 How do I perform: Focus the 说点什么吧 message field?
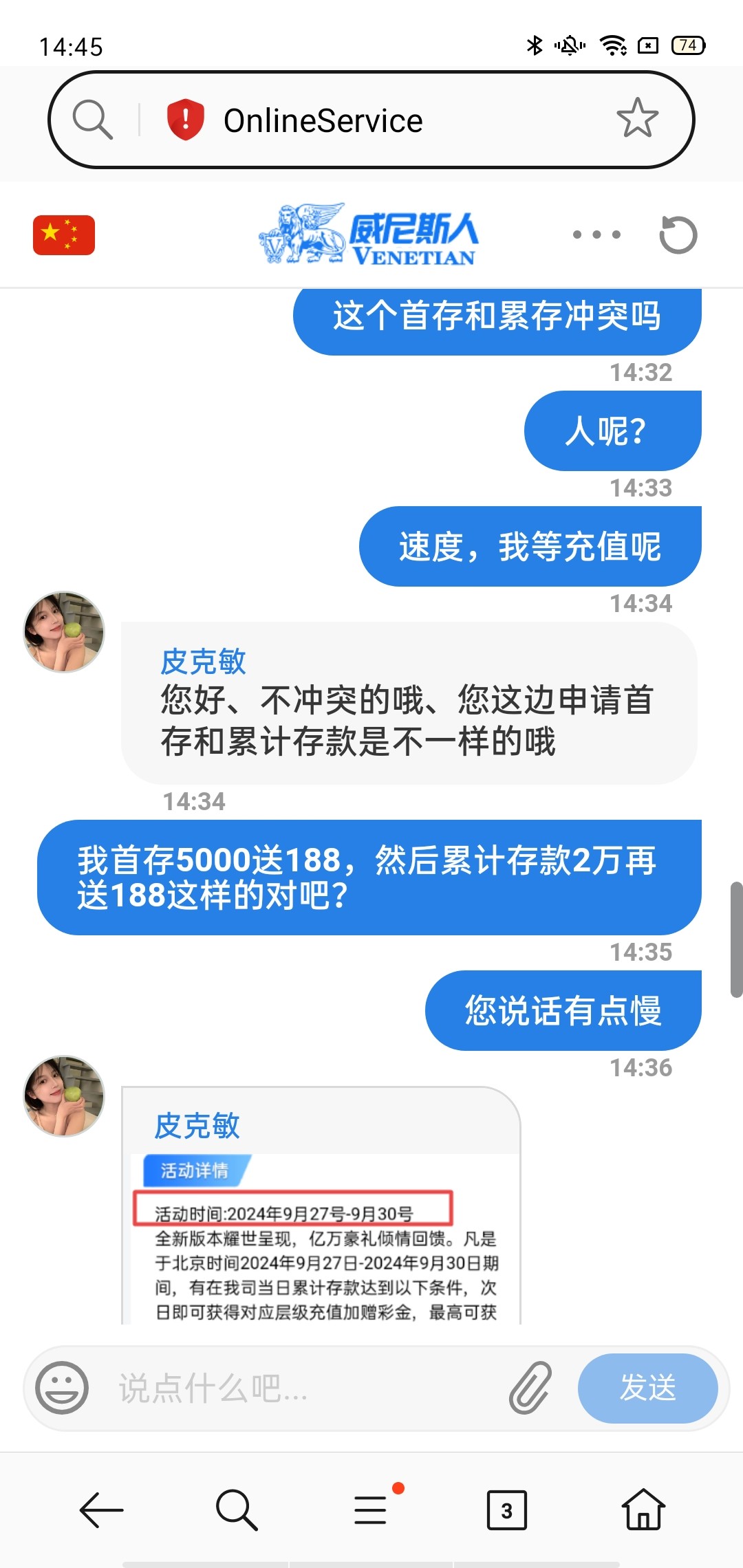coord(303,1388)
